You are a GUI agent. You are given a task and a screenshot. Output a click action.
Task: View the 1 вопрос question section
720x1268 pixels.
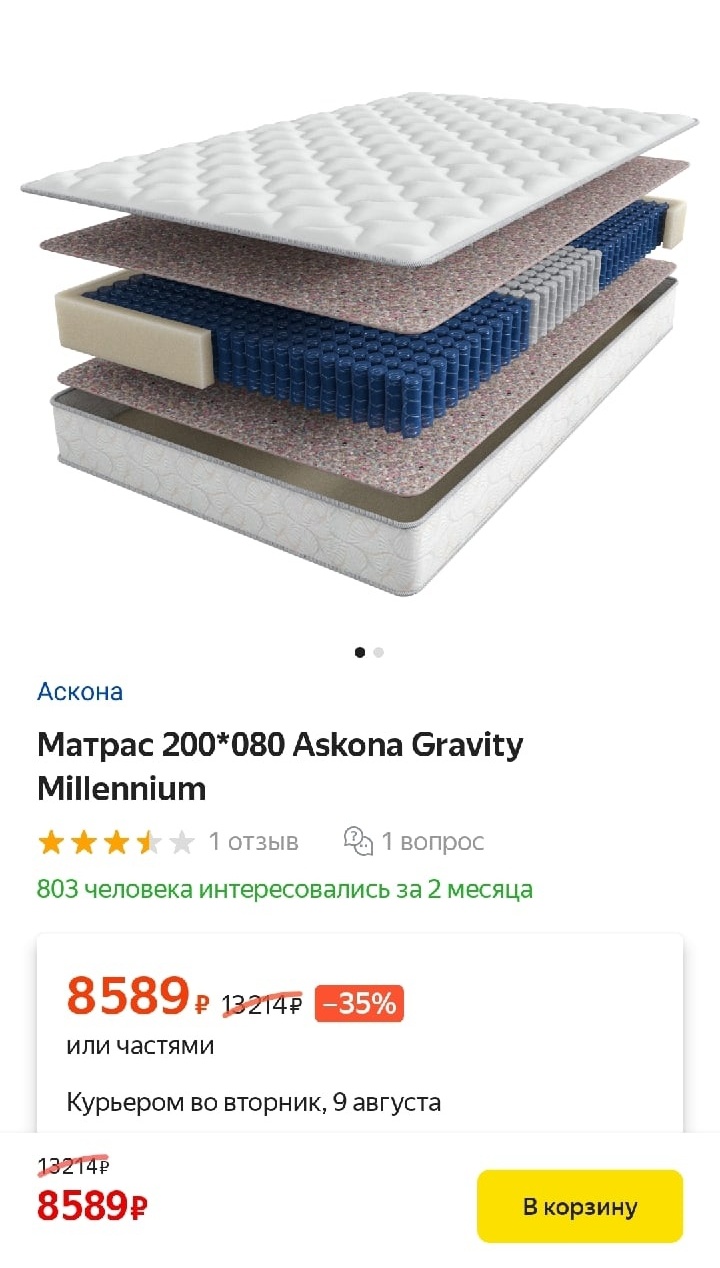[x=414, y=842]
